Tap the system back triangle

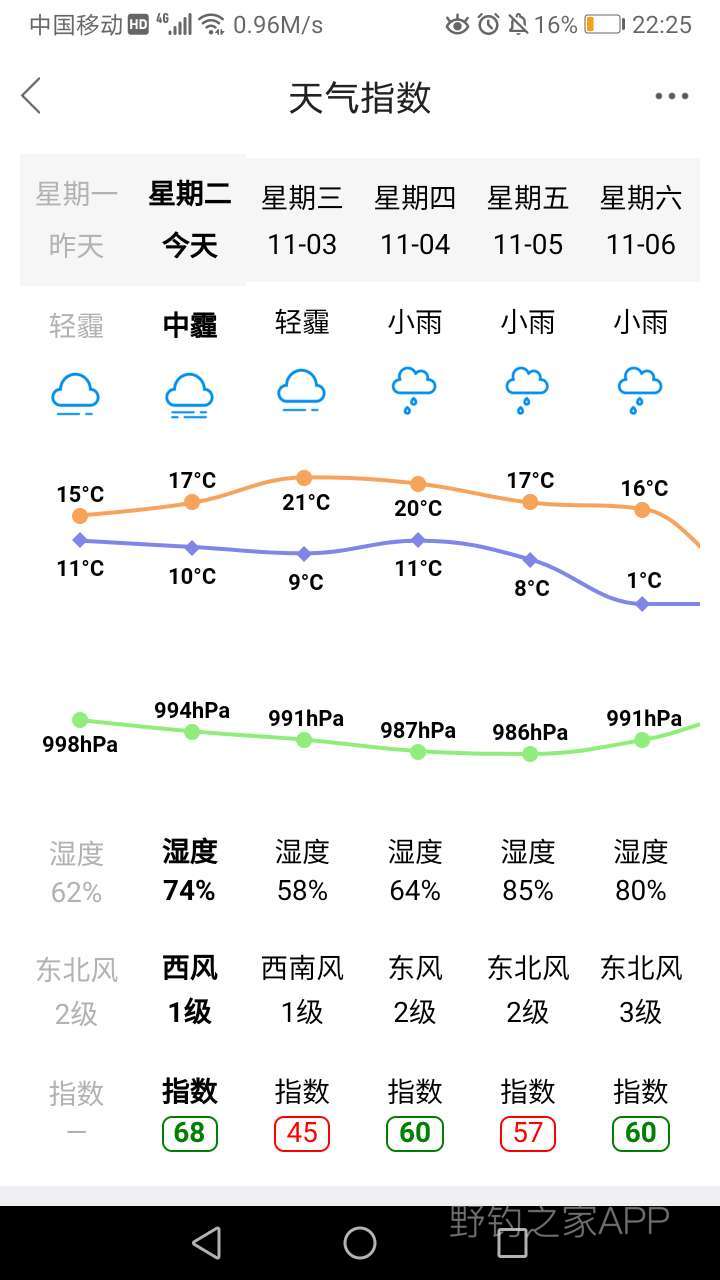click(x=207, y=1243)
